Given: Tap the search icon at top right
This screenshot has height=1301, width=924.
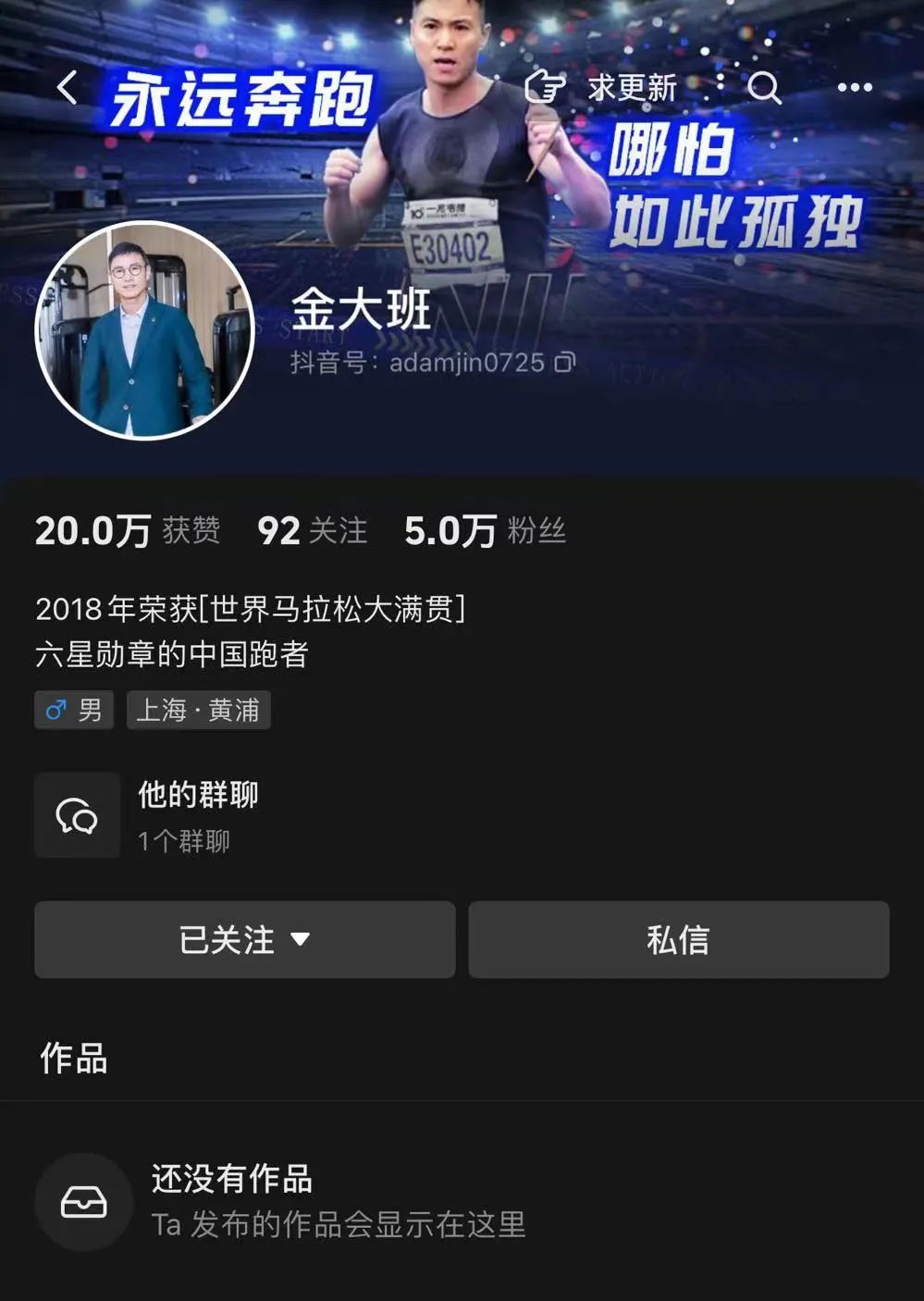Looking at the screenshot, I should [x=764, y=90].
